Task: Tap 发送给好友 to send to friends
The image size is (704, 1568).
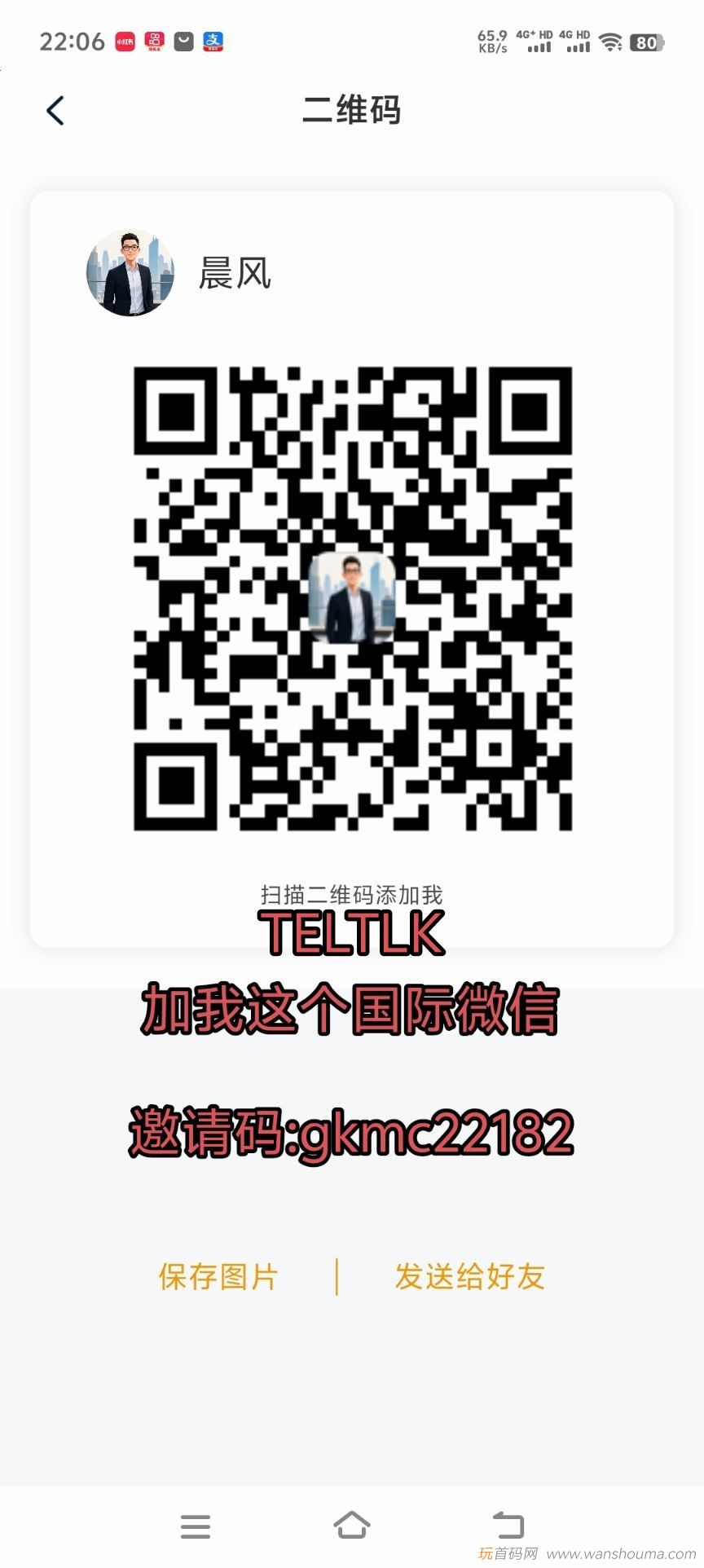Action: click(x=469, y=1276)
